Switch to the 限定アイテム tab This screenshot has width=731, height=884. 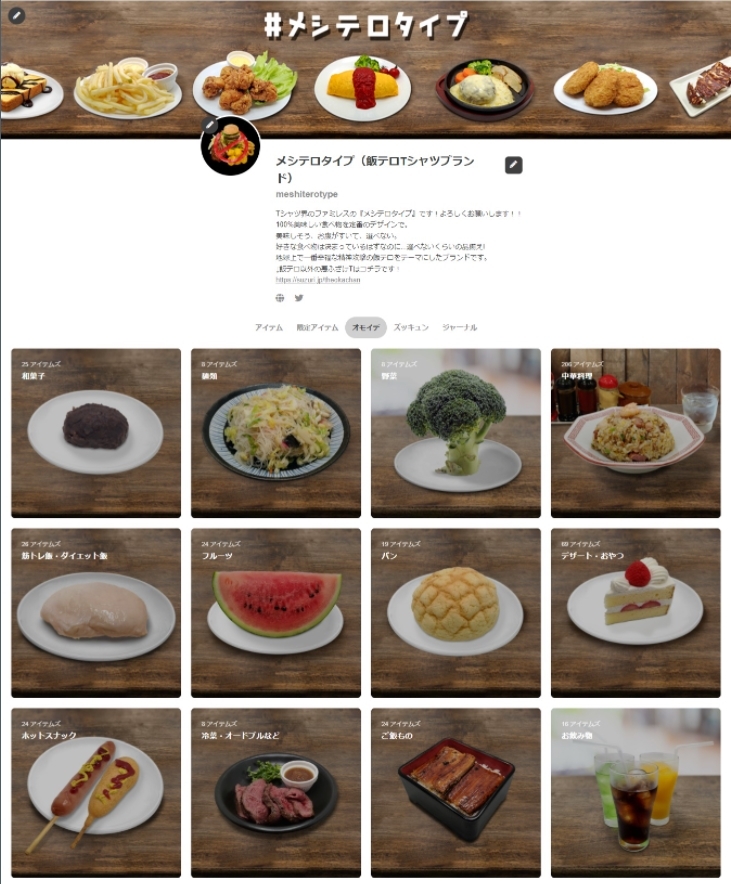[x=317, y=327]
